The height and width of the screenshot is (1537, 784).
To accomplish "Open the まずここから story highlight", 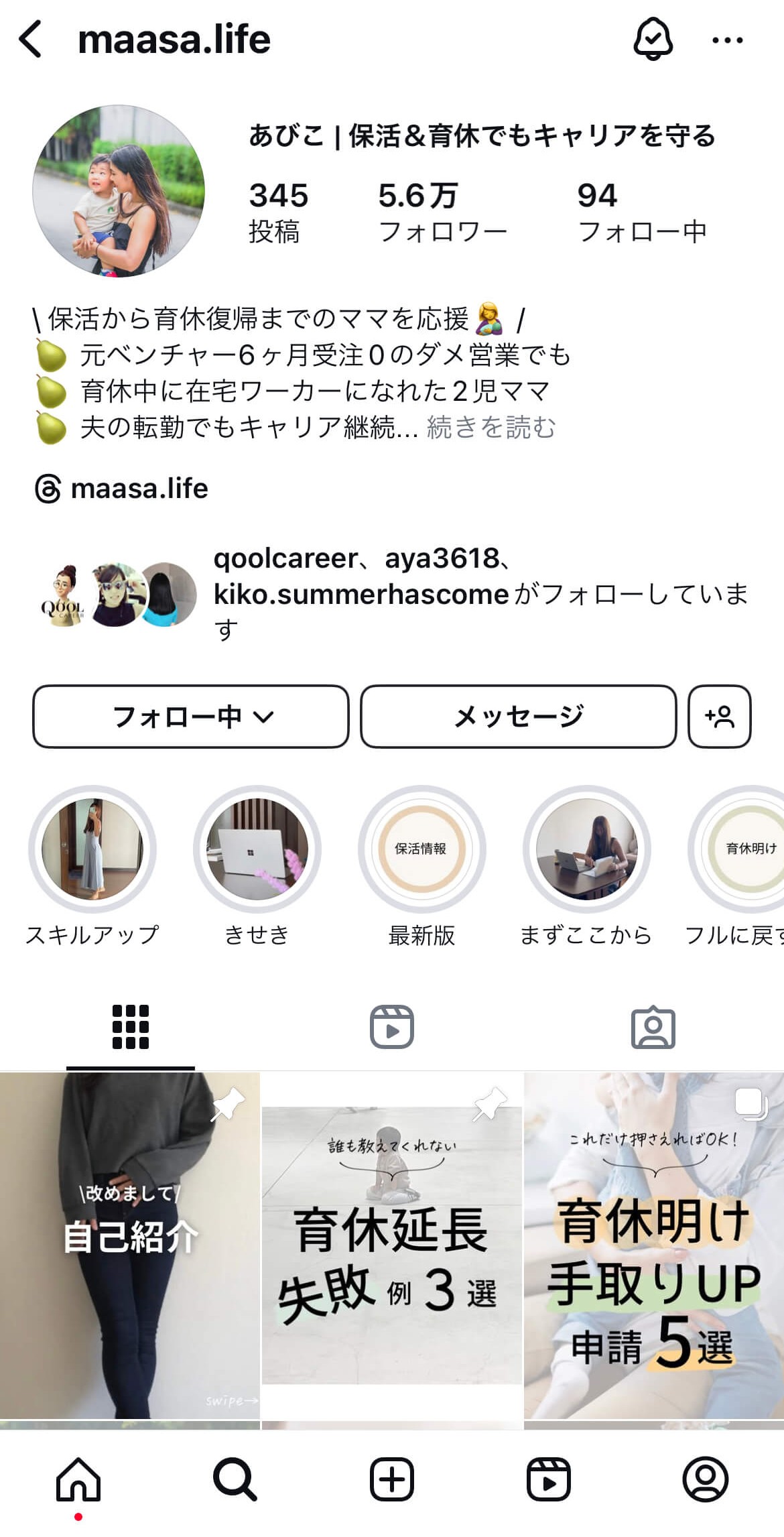I will (x=586, y=849).
